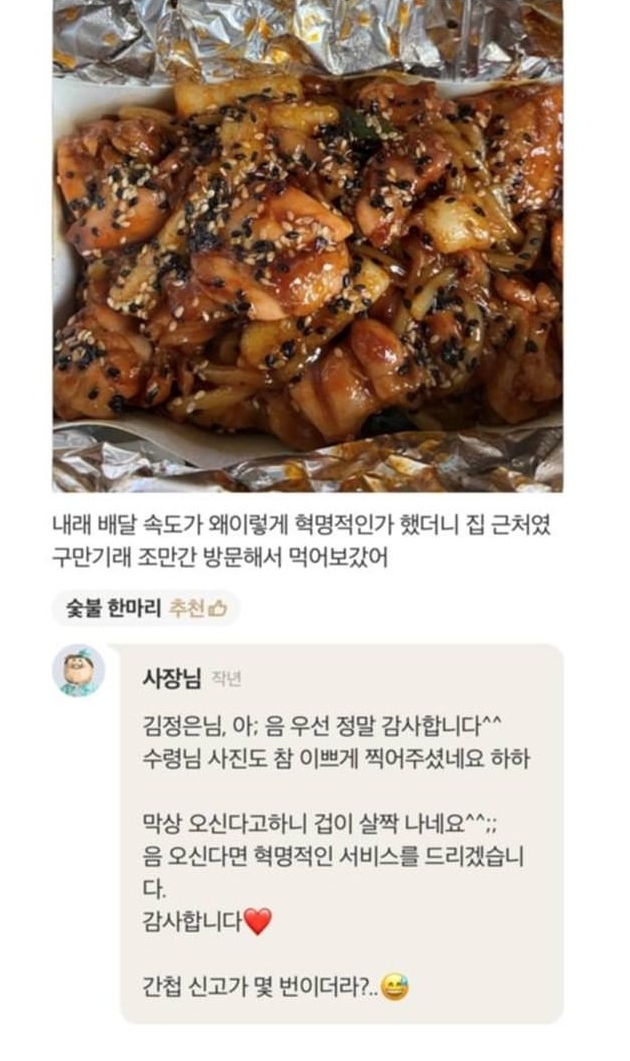The image size is (630, 1061).
Task: Tap the 숯불 한마리 추천 menu chip
Action: pos(146,608)
